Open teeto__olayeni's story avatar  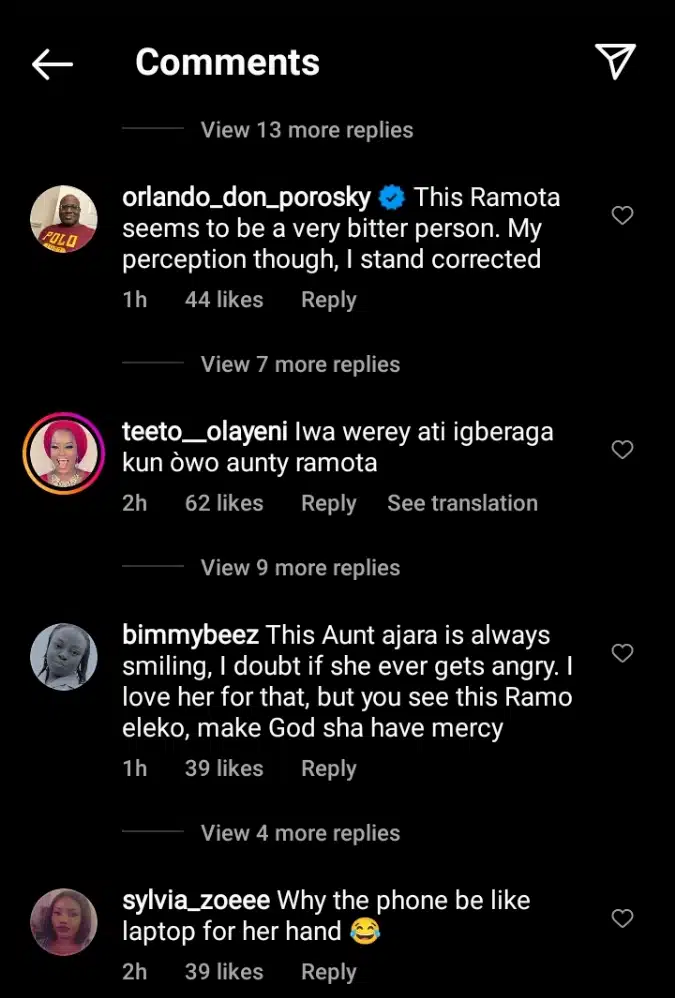pos(64,453)
